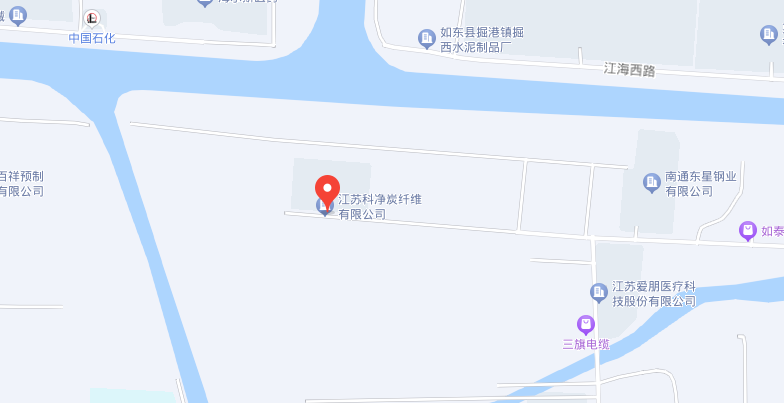Open the 南通东星钢业有限公司 place marker
Screen dimensions: 784x403
click(x=651, y=182)
